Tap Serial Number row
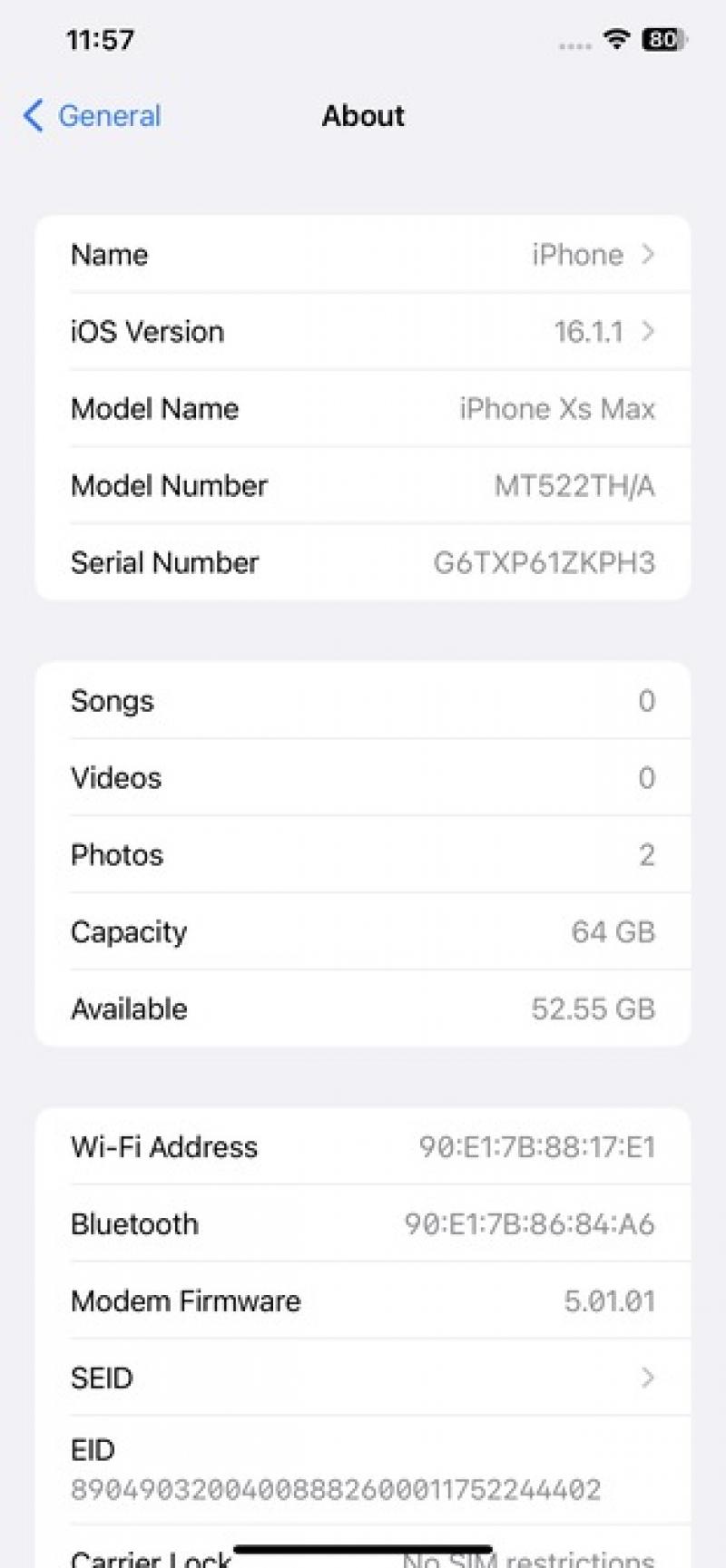726x1568 pixels. point(363,563)
